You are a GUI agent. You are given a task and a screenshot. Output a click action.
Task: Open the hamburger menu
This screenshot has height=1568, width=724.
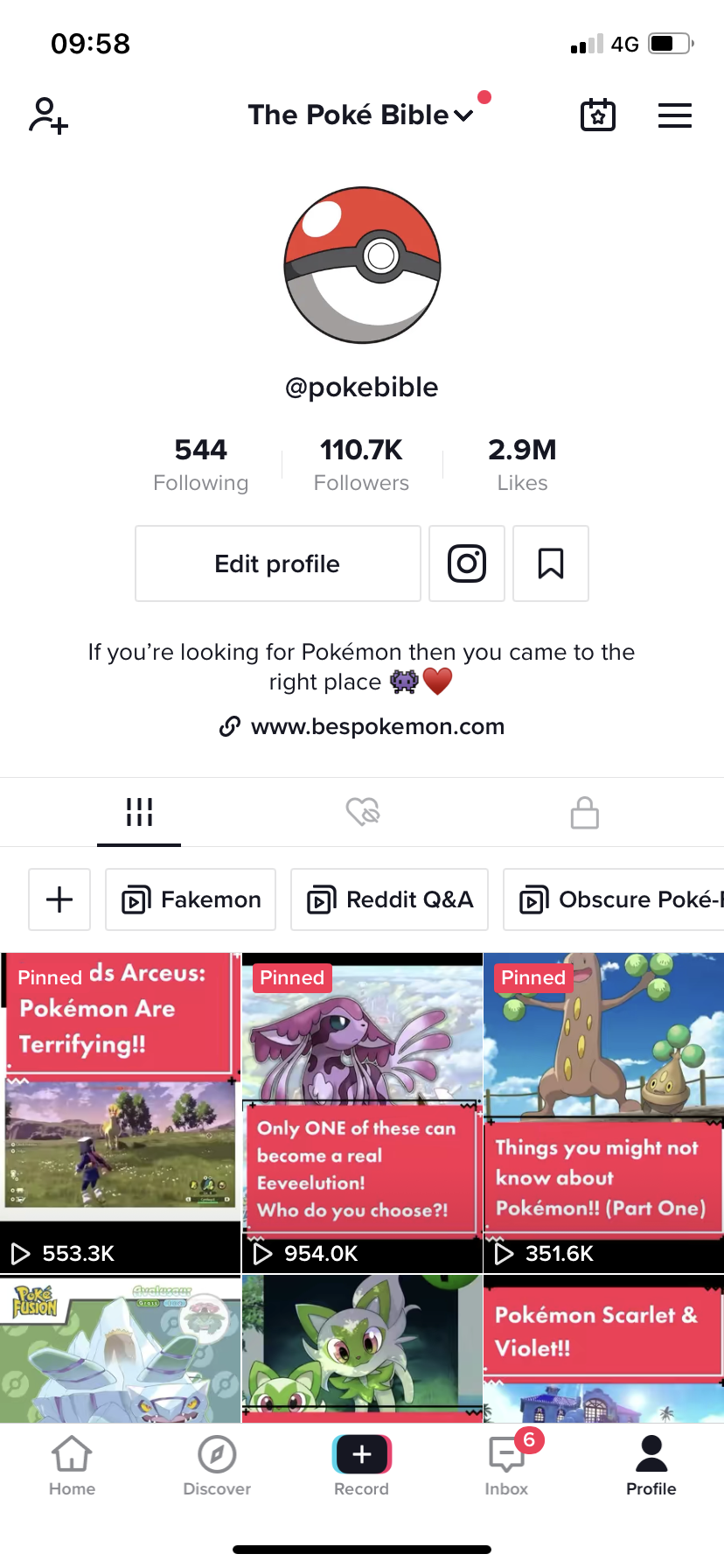point(674,115)
